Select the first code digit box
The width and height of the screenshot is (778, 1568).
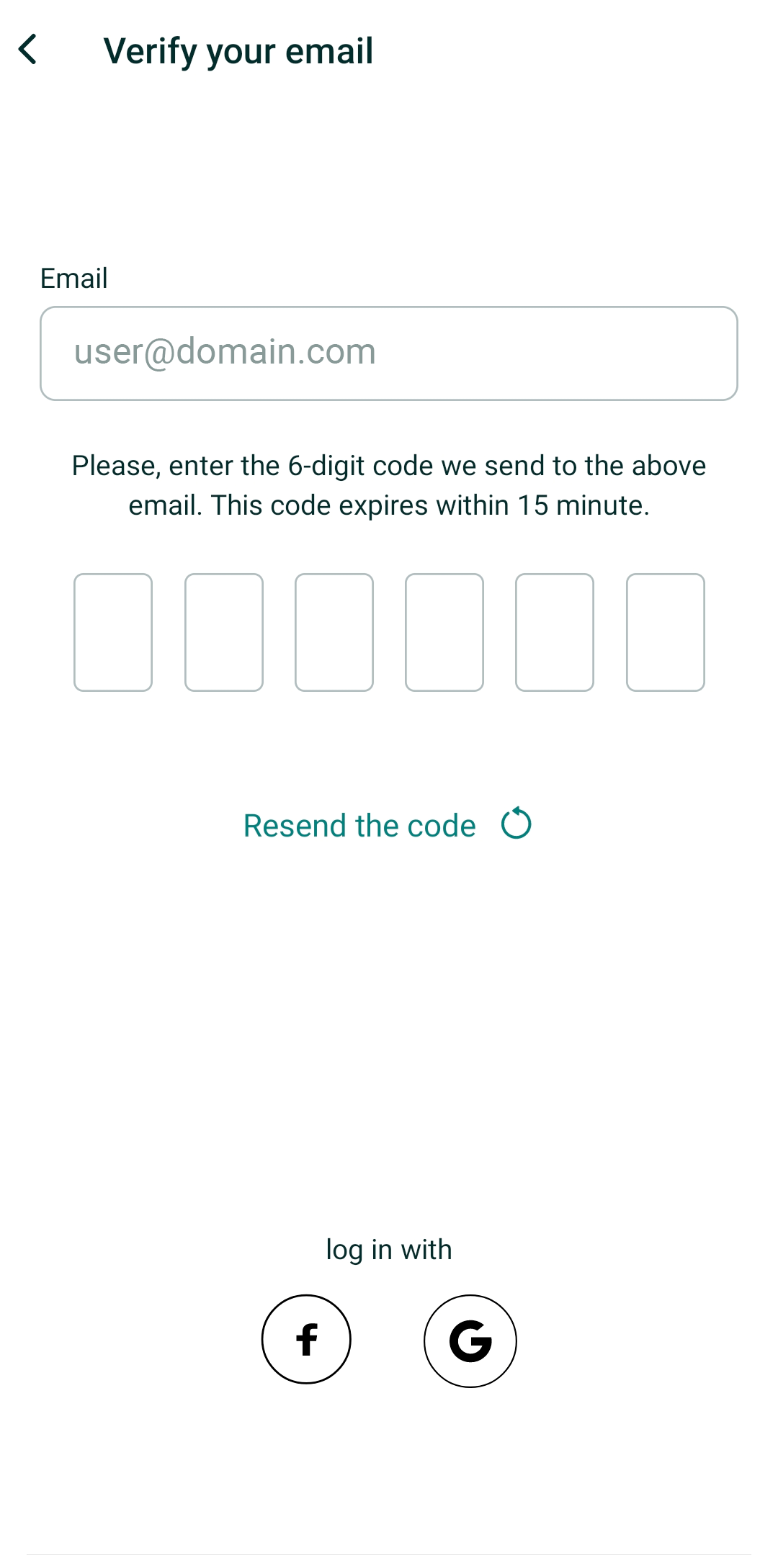tap(113, 632)
